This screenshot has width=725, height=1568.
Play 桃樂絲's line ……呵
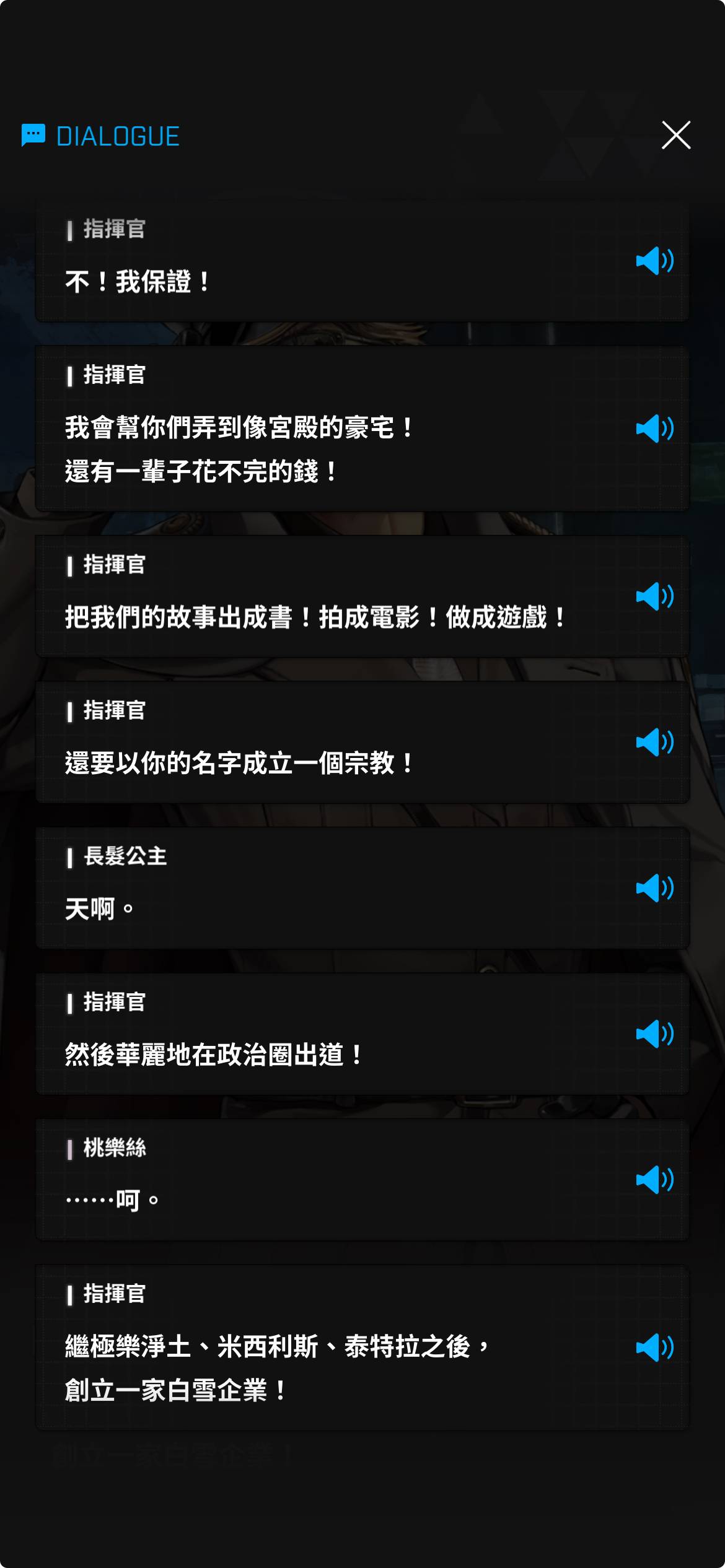tap(654, 1180)
